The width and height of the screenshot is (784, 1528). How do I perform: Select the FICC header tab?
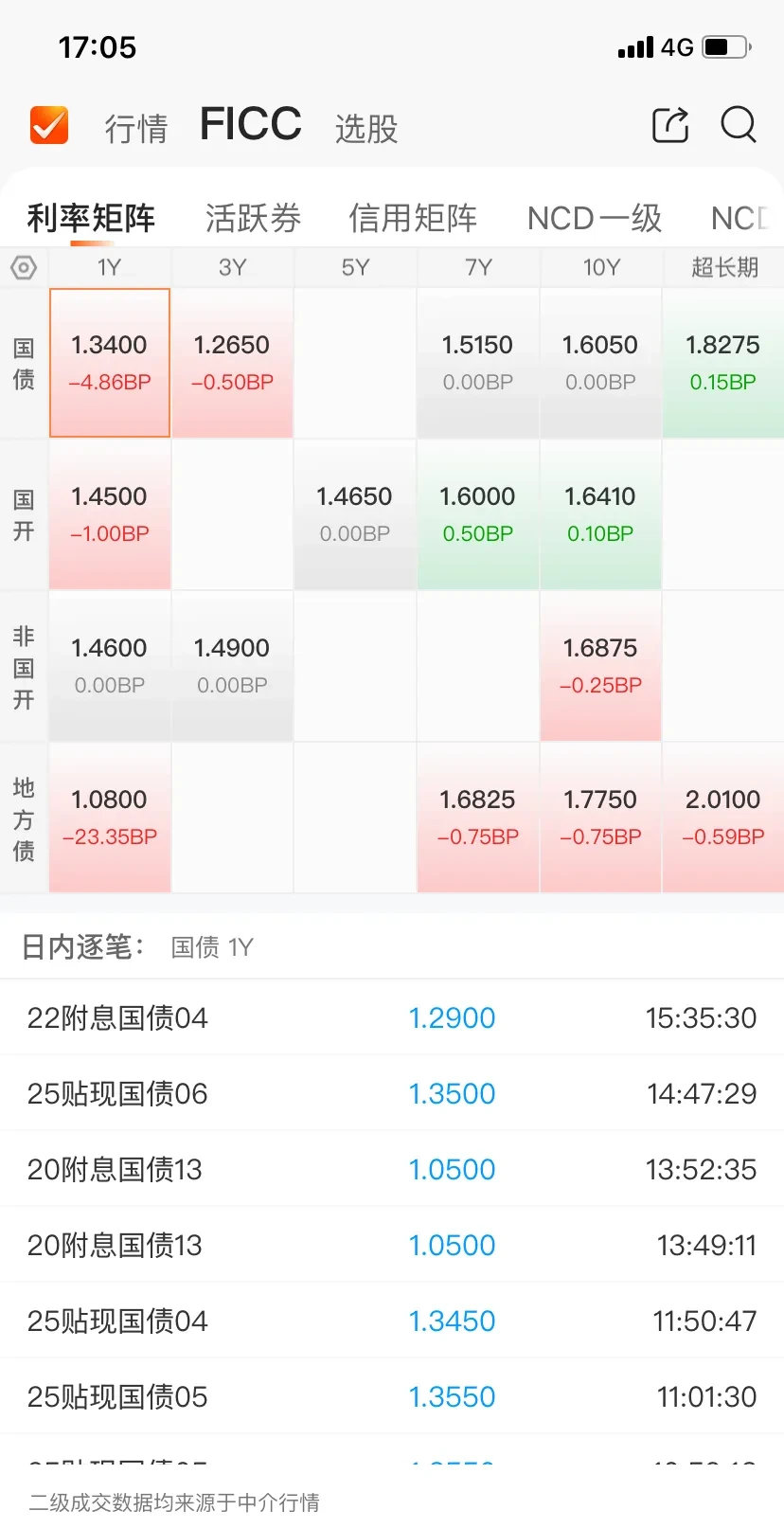click(x=250, y=123)
